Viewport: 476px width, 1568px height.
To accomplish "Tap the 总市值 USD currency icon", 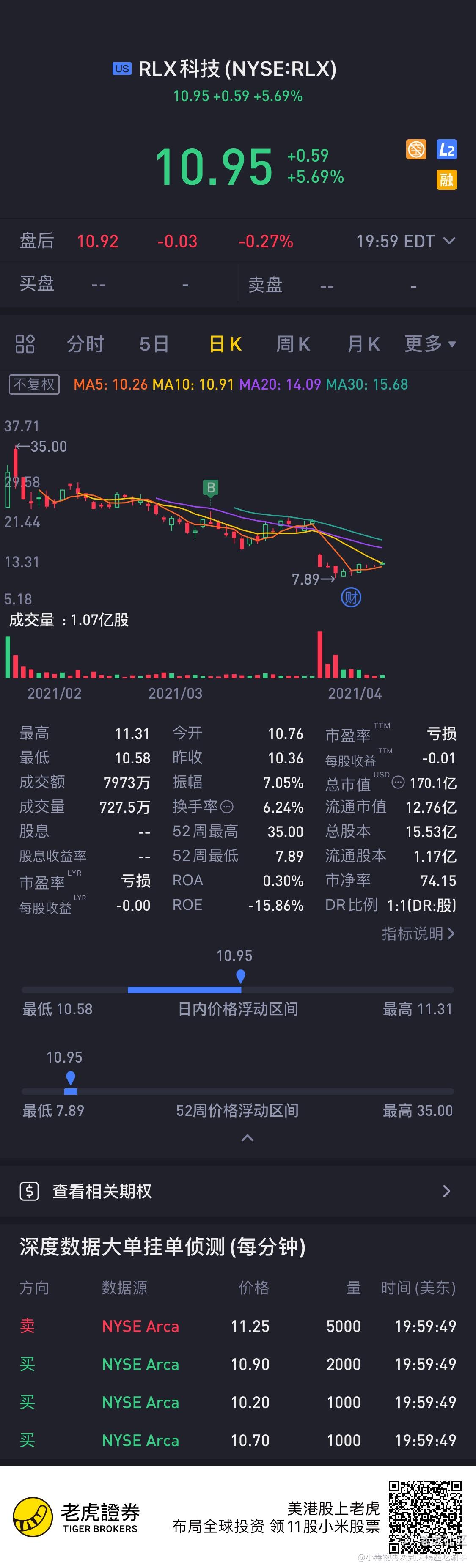I will pos(398,783).
